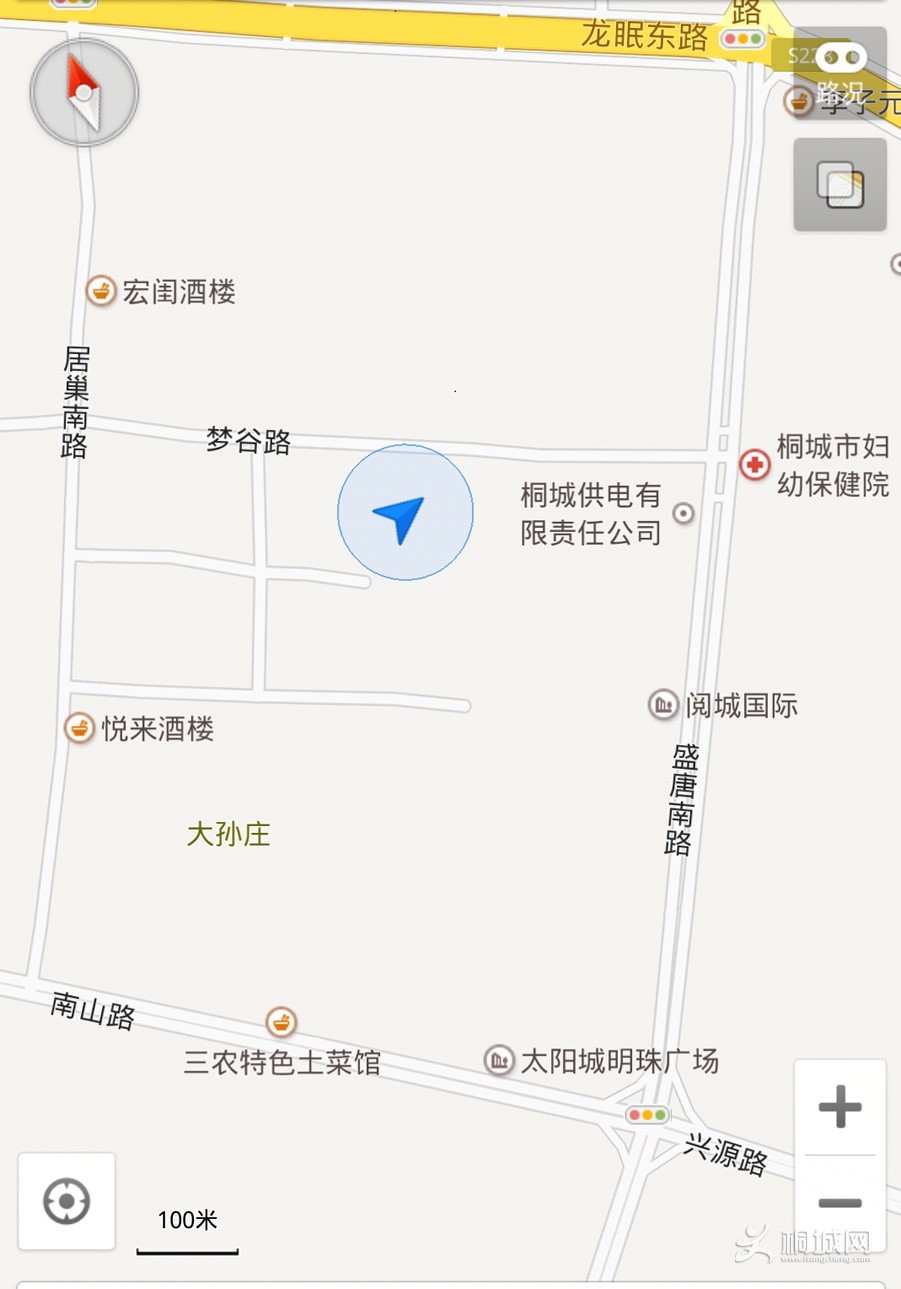Screen dimensions: 901x1289
Task: Select the 宏闰酒楼 restaurant marker
Action: coord(101,291)
